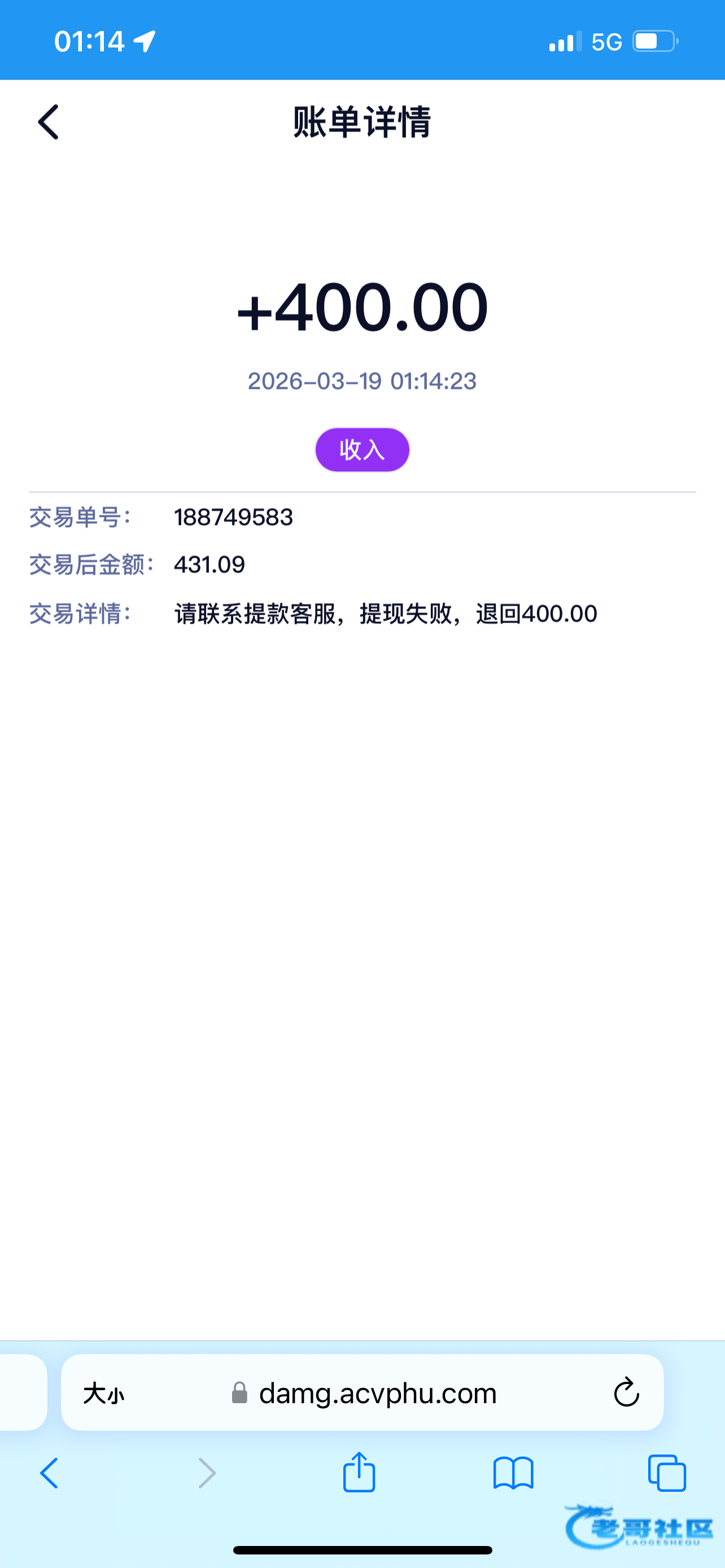Reload the current web page
Screen dimensions: 725x1568
[626, 1393]
